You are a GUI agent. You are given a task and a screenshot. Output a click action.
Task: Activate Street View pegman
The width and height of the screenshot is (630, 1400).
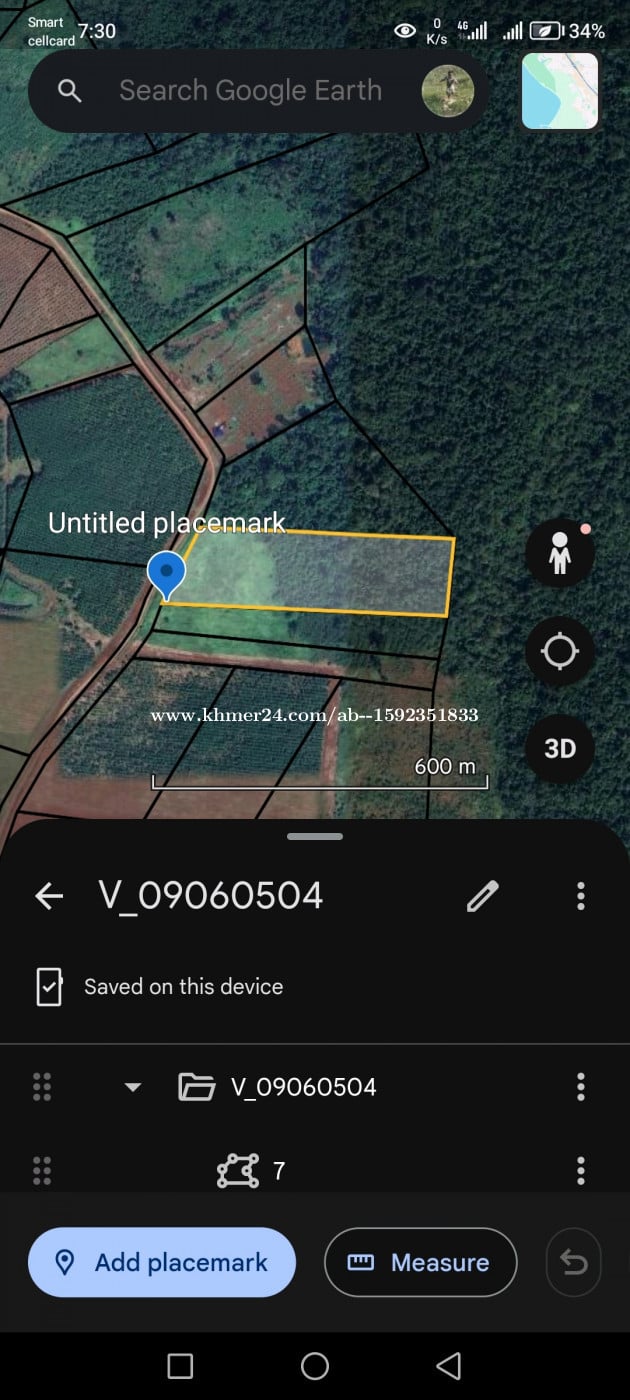tap(560, 553)
